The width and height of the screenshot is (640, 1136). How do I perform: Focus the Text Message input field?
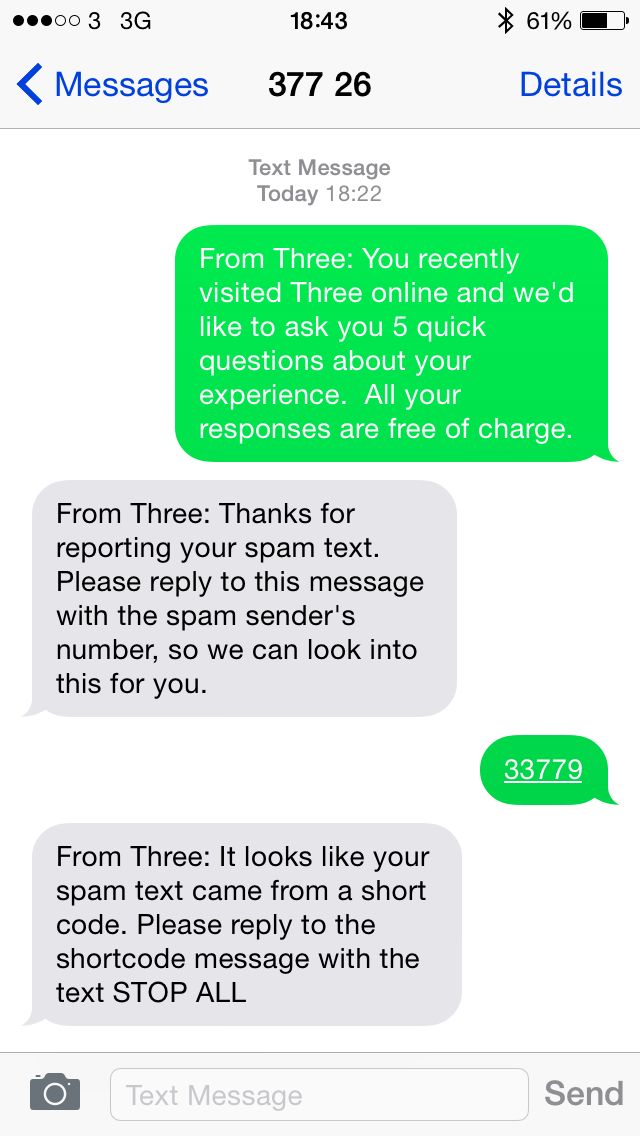click(318, 1095)
